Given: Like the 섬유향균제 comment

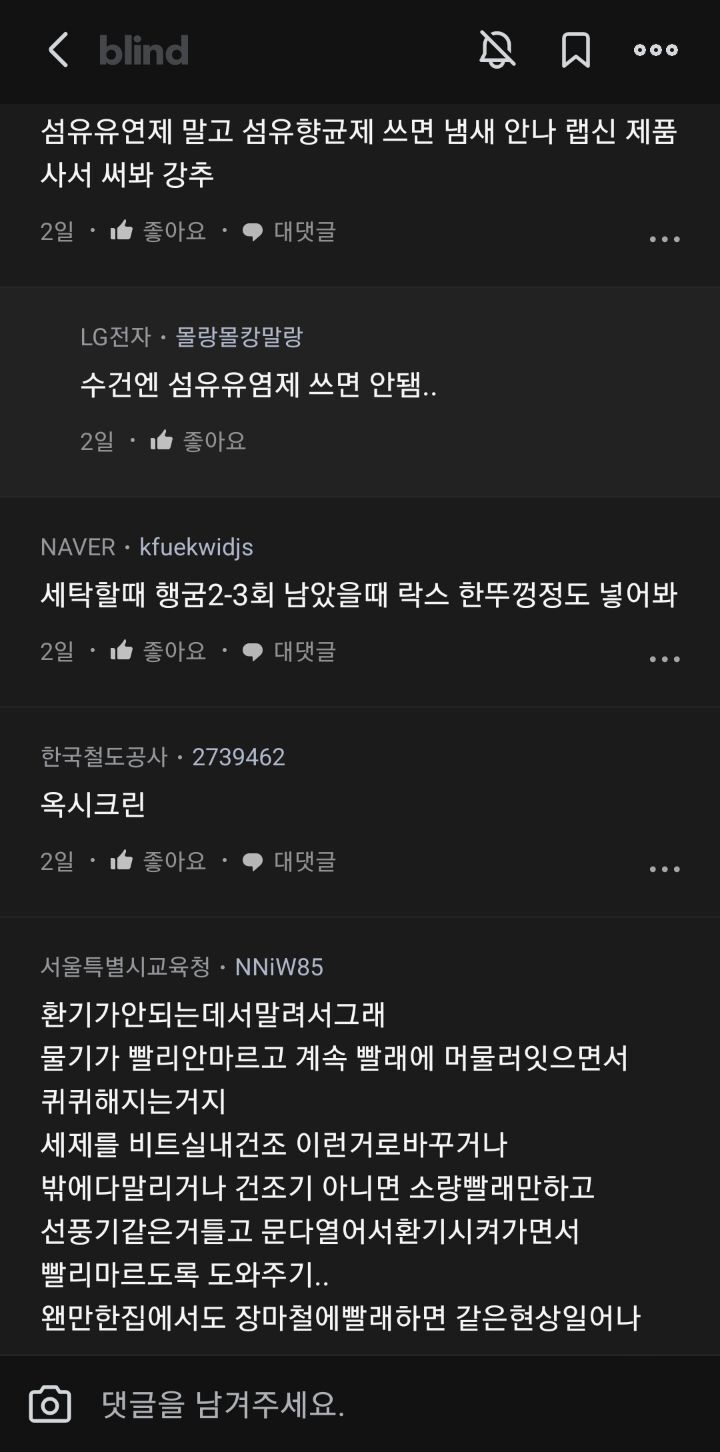Looking at the screenshot, I should point(158,231).
